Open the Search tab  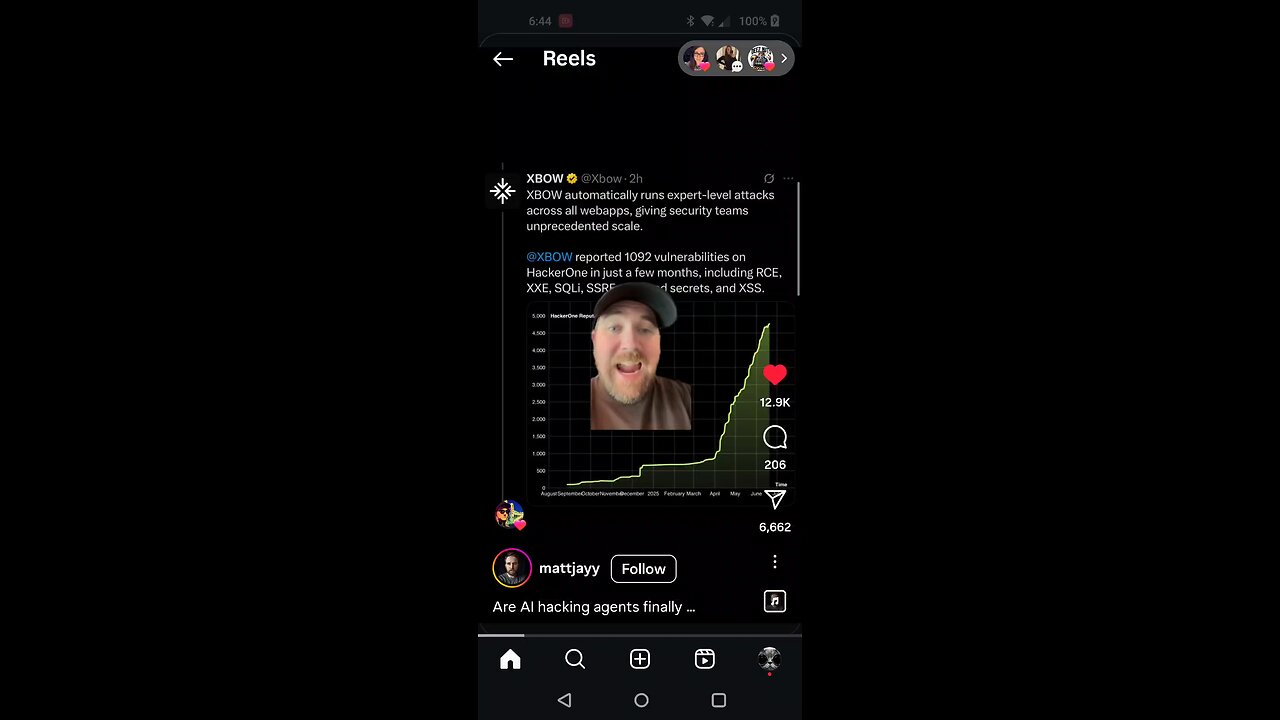[x=575, y=659]
